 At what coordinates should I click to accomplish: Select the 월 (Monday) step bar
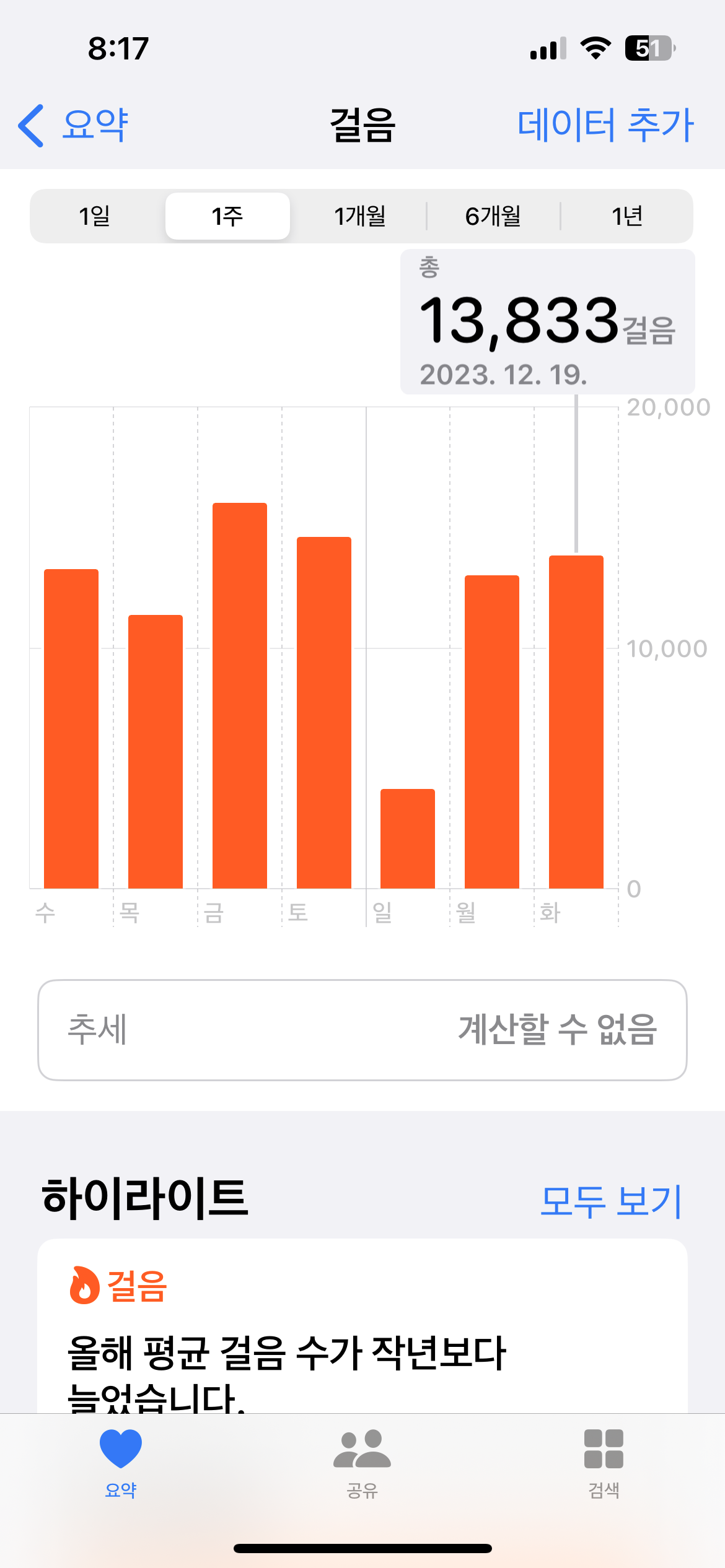click(x=492, y=731)
